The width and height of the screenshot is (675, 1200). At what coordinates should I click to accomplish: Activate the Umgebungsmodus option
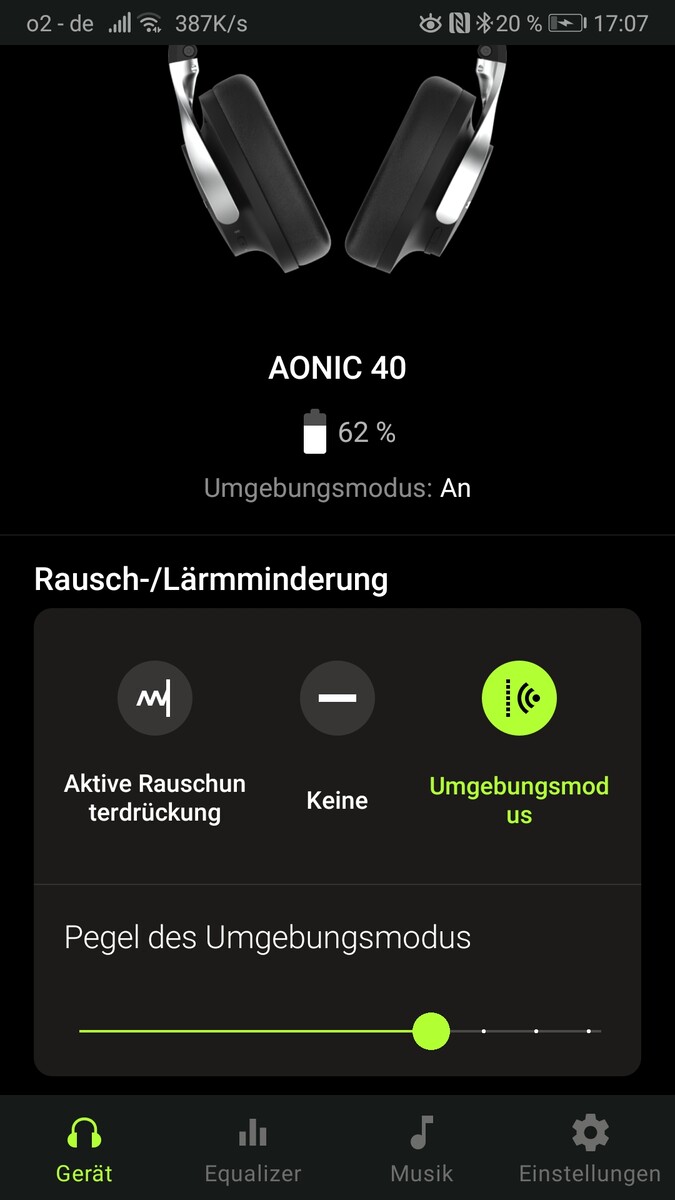tap(519, 698)
